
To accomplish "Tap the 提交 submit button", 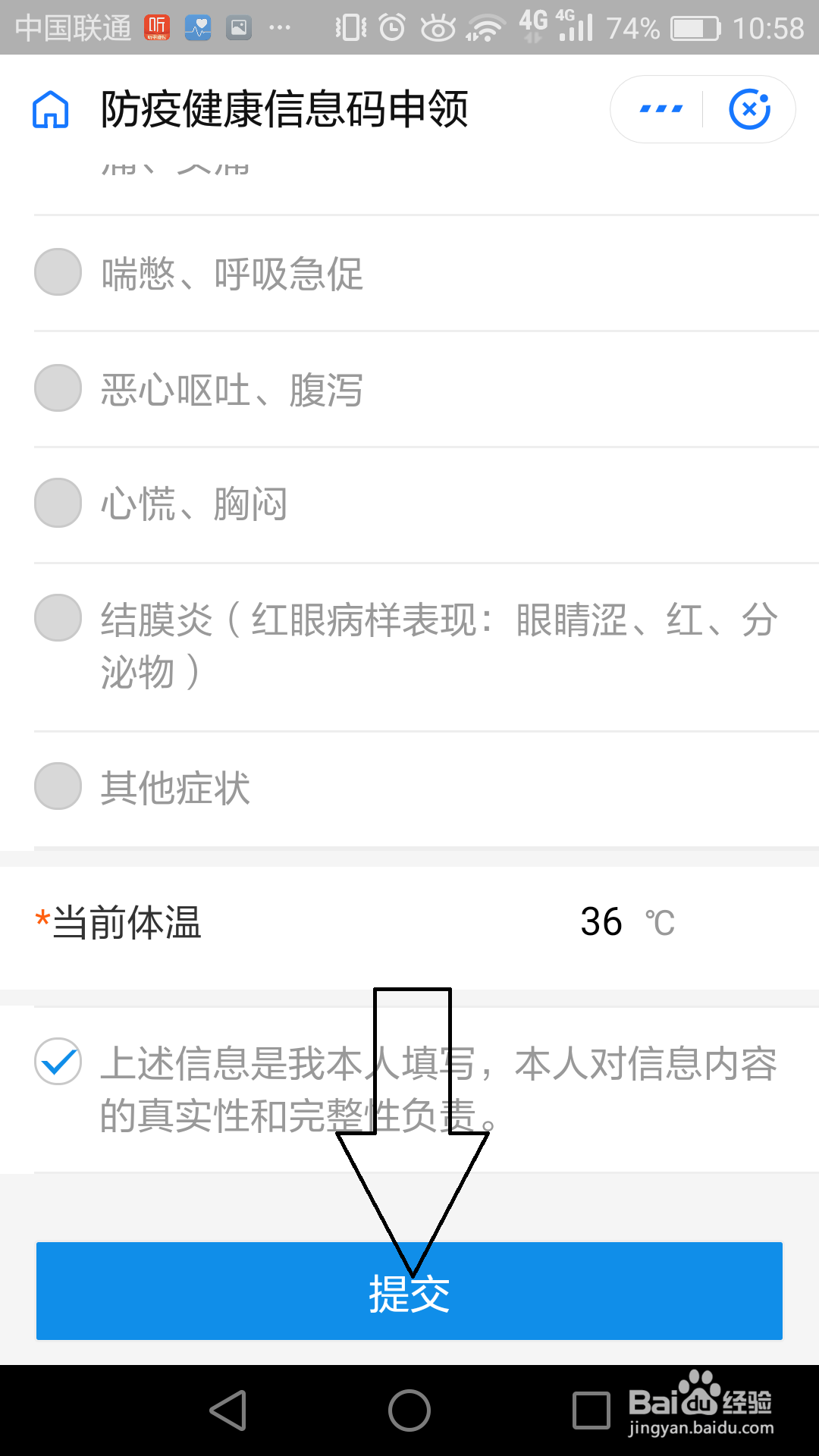I will pos(409,1291).
